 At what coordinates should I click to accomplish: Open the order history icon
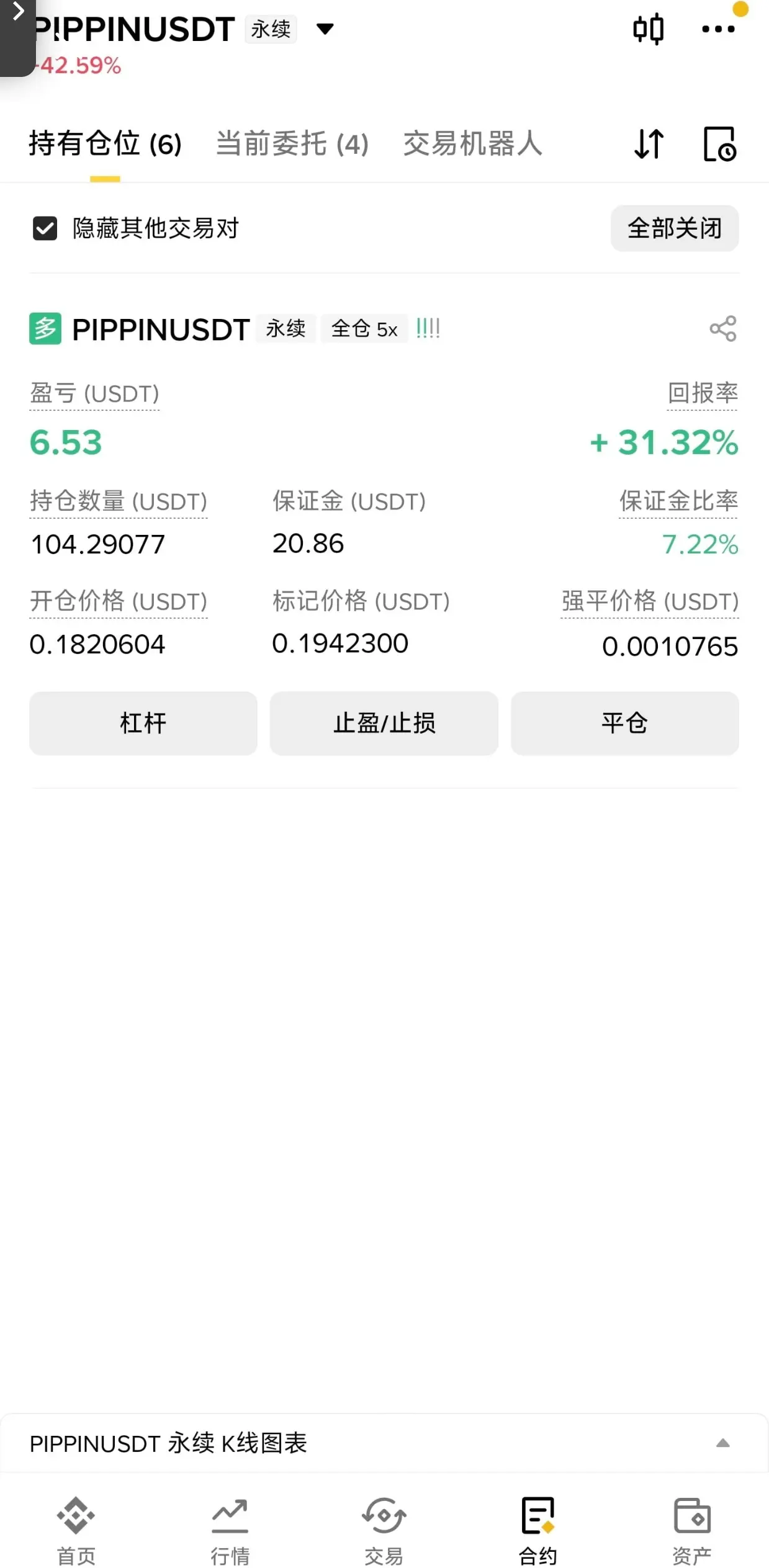pyautogui.click(x=719, y=144)
